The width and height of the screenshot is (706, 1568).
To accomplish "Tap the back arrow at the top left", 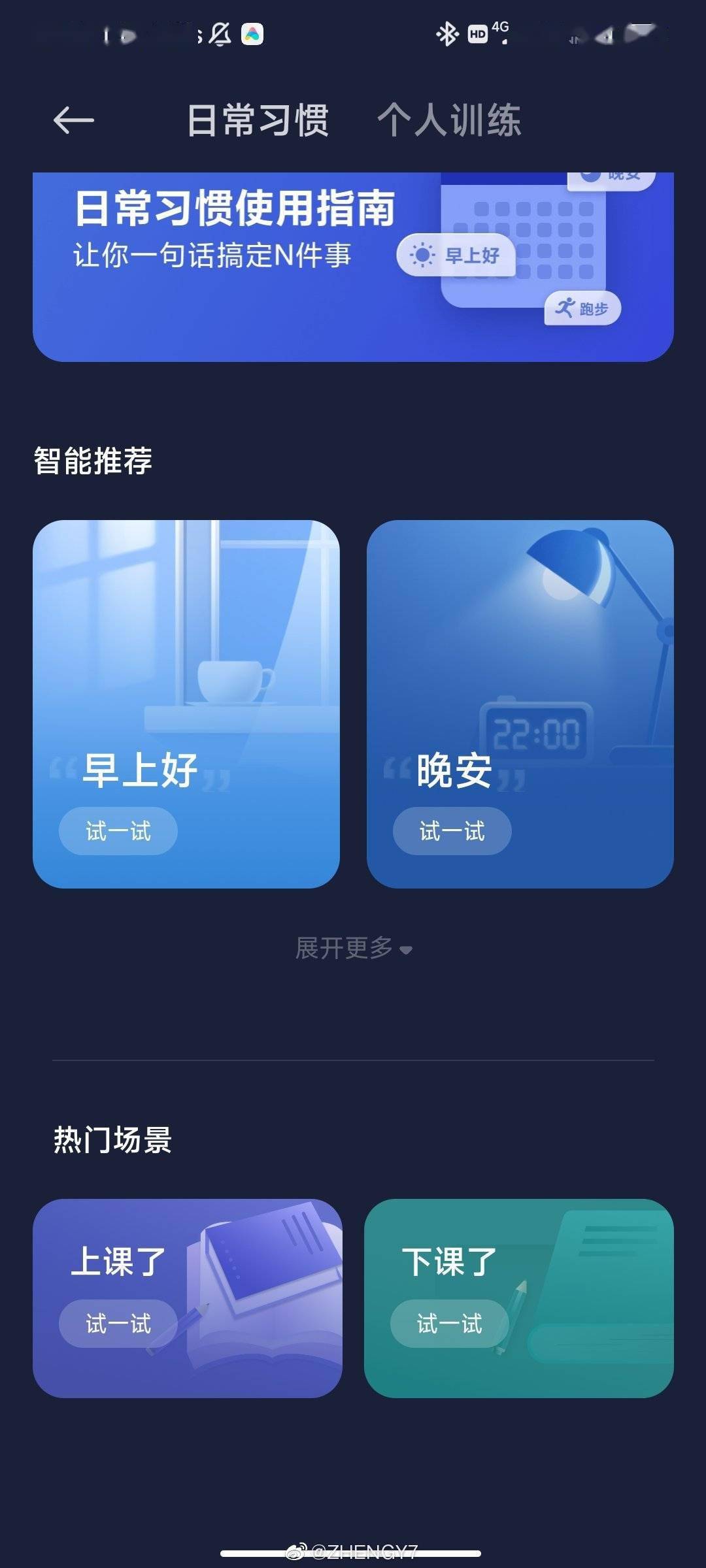I will [x=72, y=120].
